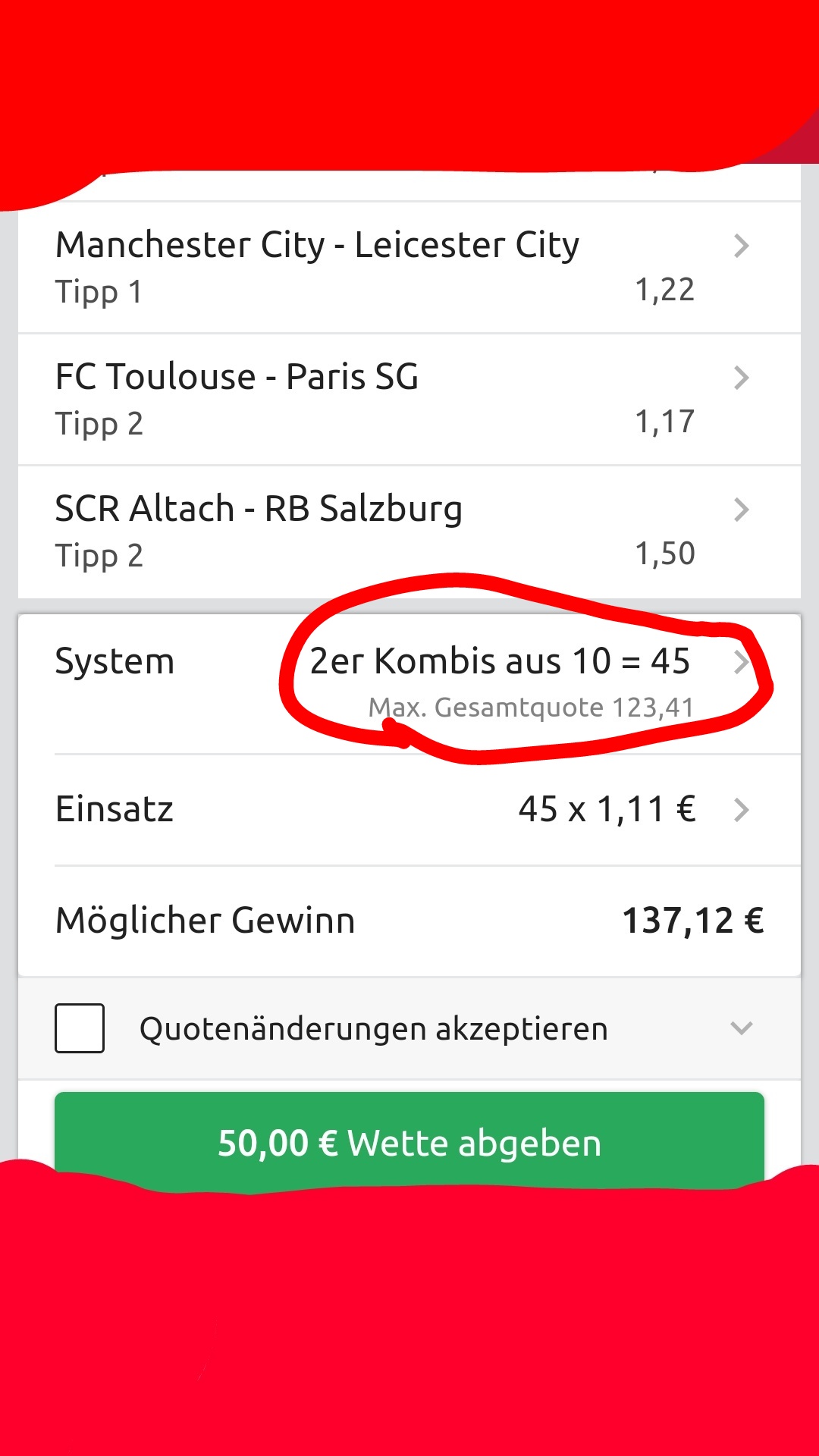Image resolution: width=819 pixels, height=1456 pixels.
Task: Expand the Quotenänderungen akzeptieren options
Action: click(741, 1028)
